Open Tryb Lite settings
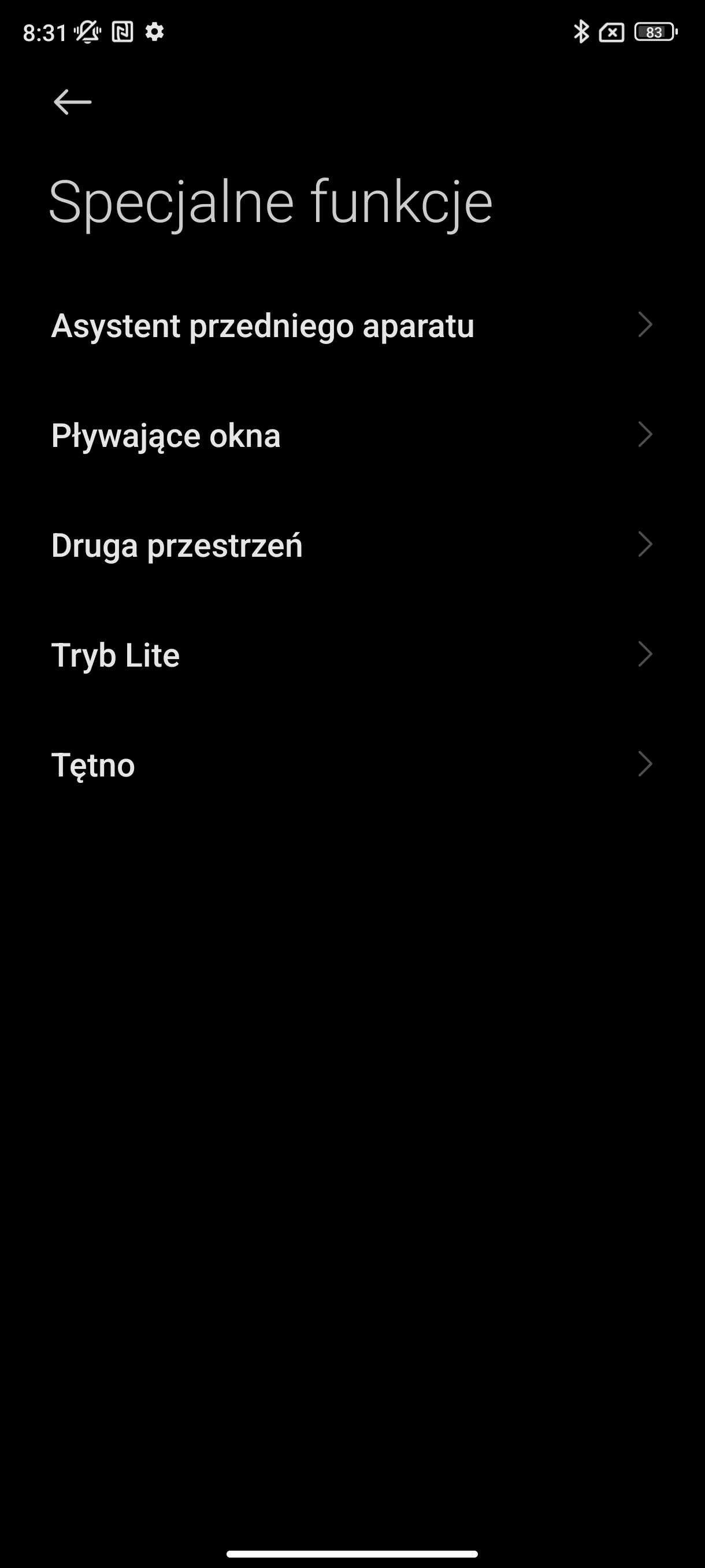The height and width of the screenshot is (1568, 705). pyautogui.click(x=351, y=655)
